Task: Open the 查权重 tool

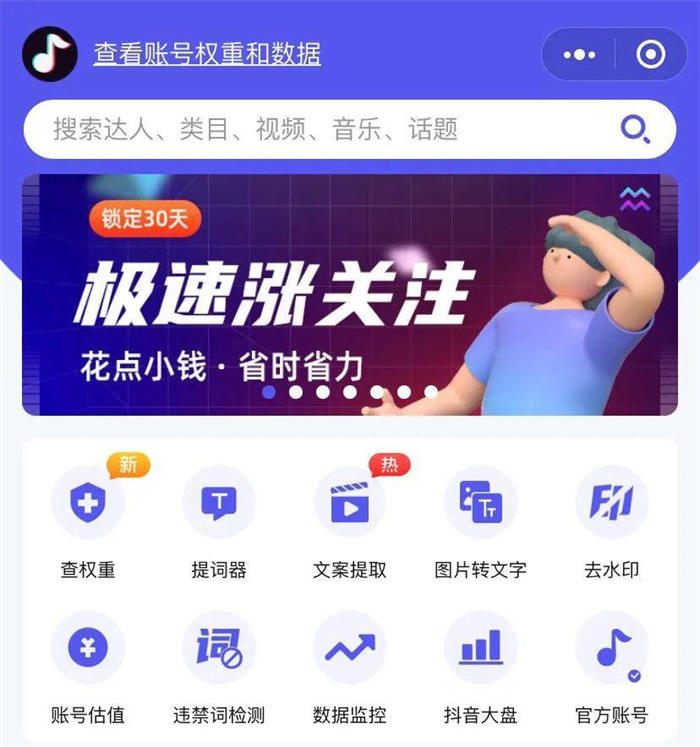Action: pyautogui.click(x=88, y=503)
